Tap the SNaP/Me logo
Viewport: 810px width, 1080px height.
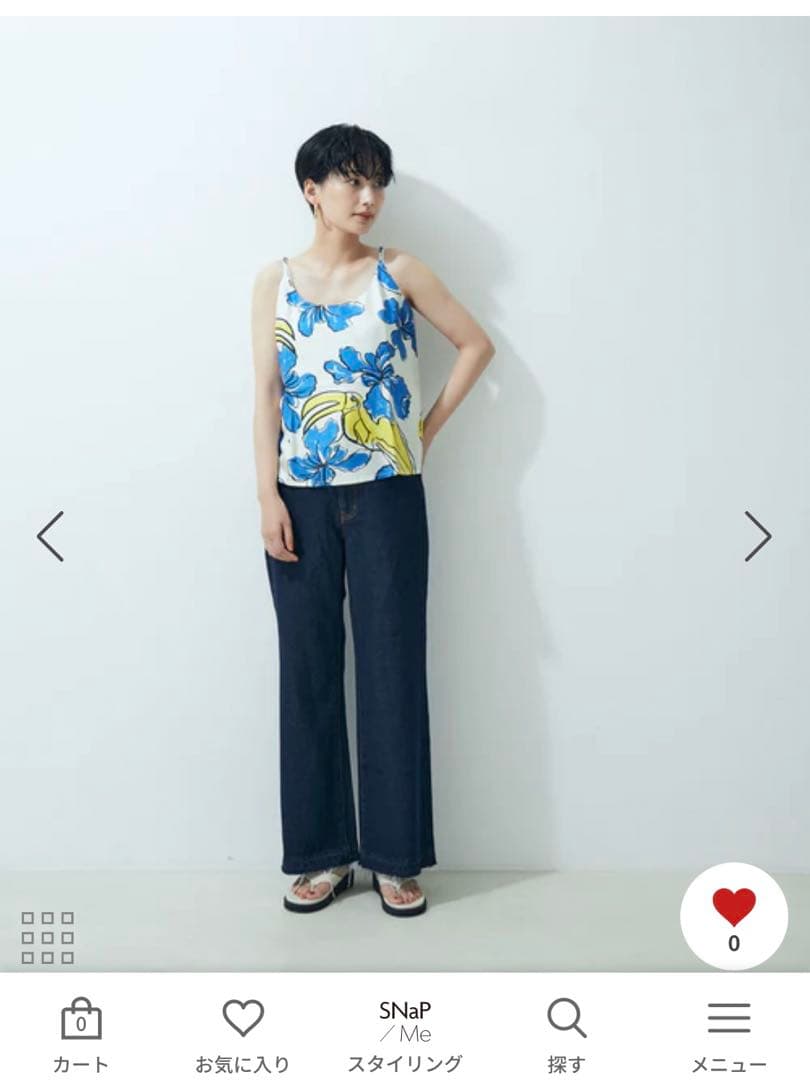(x=404, y=1018)
